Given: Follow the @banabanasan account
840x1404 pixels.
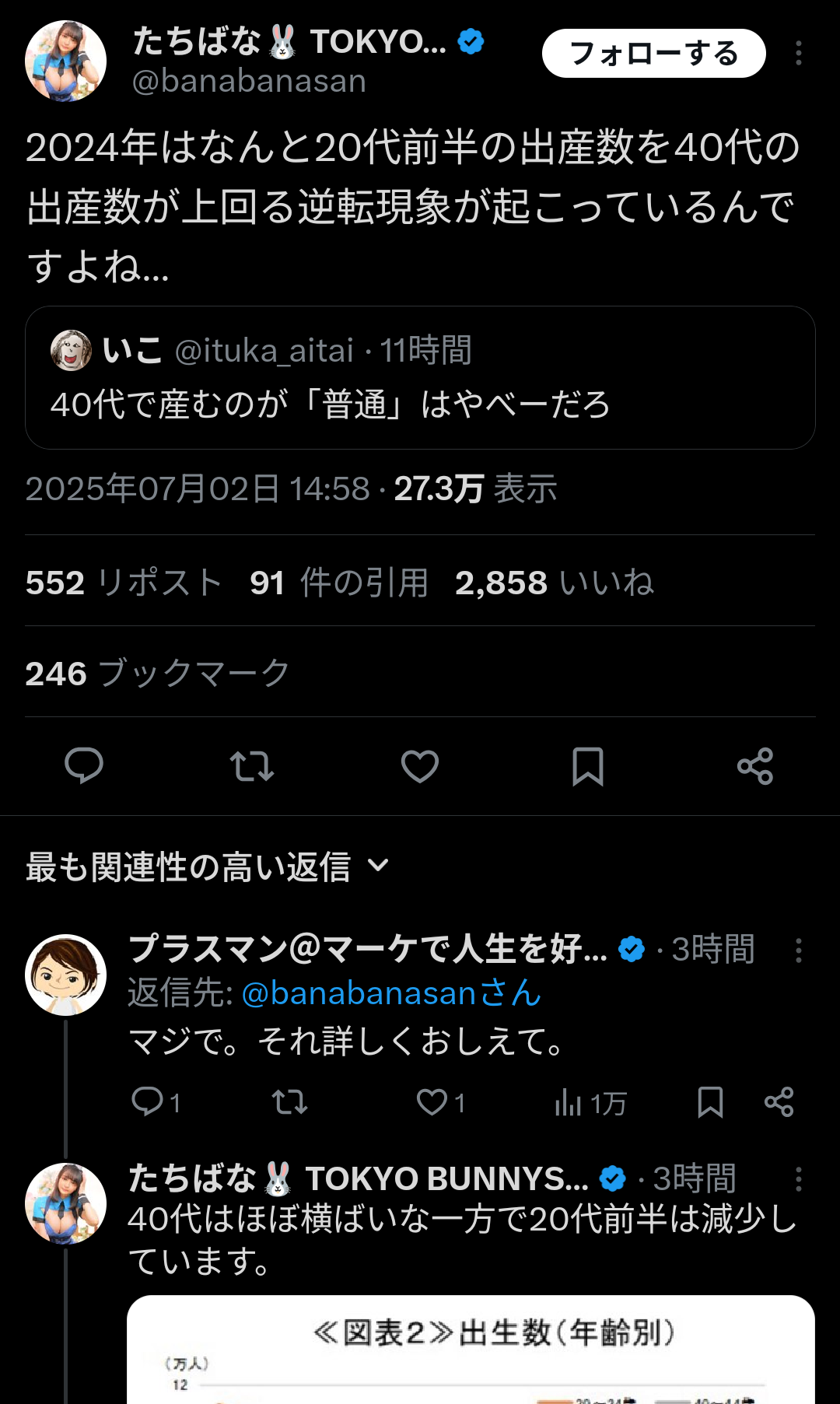Looking at the screenshot, I should click(x=653, y=54).
